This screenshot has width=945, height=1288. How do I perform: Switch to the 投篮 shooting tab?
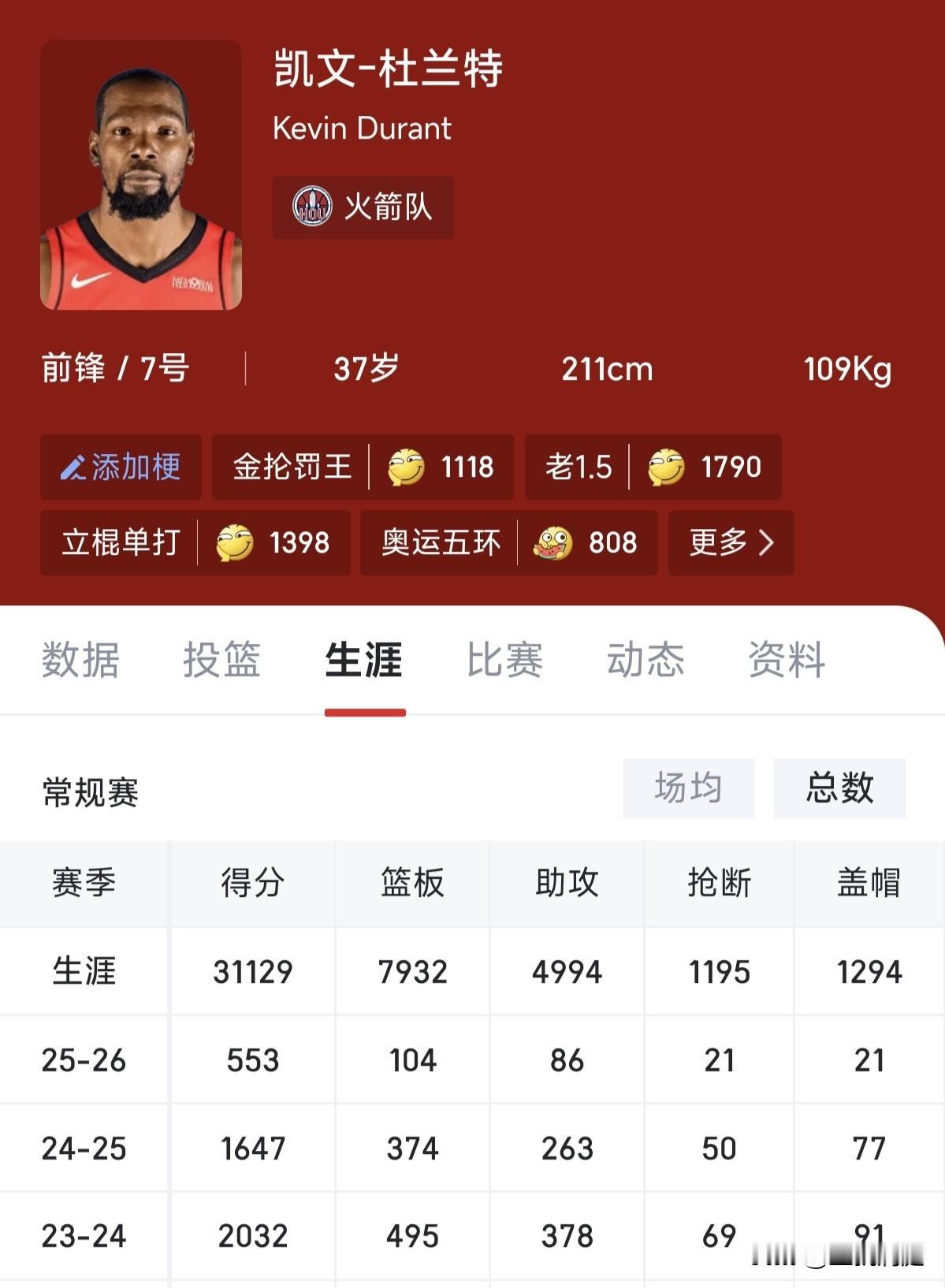coord(223,662)
